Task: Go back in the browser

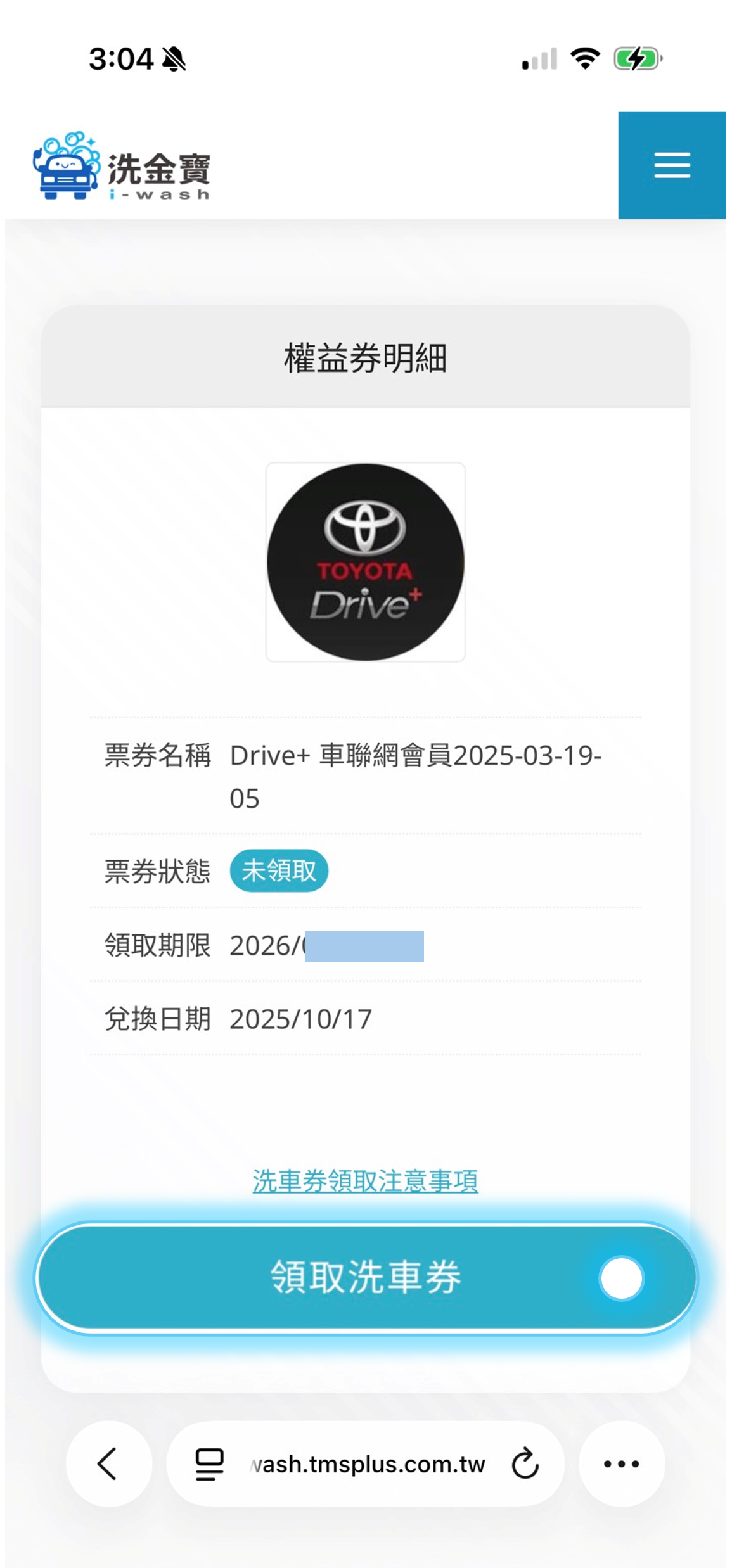Action: pyautogui.click(x=108, y=1463)
